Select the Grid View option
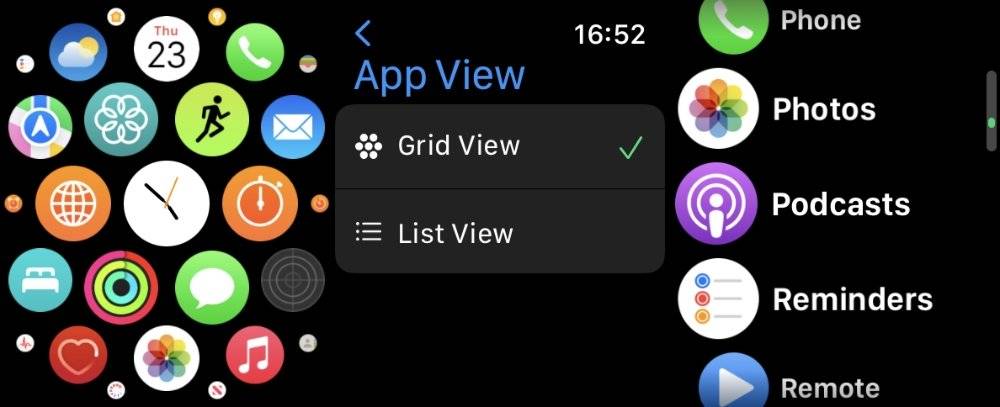This screenshot has height=407, width=1000. (499, 147)
